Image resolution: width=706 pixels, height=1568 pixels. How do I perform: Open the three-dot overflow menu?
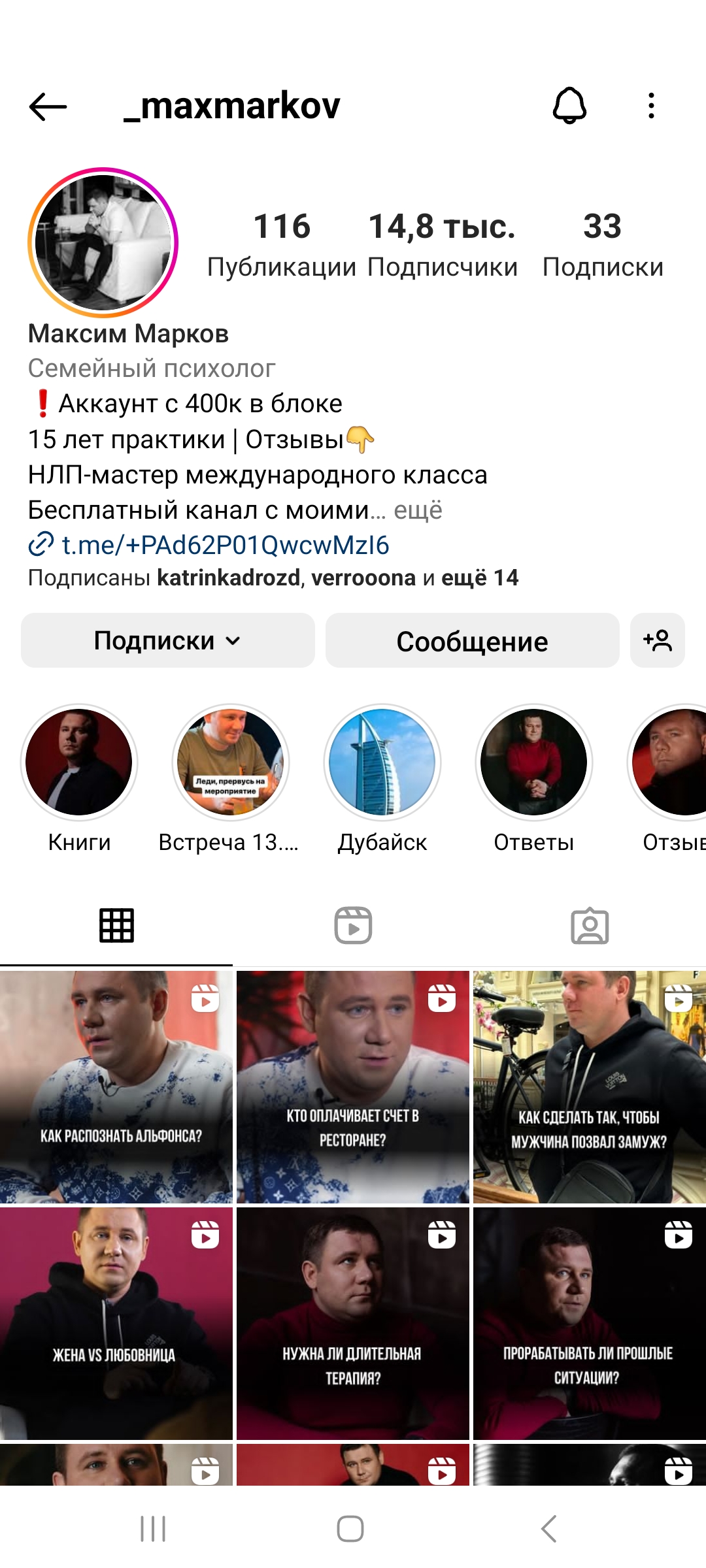651,106
